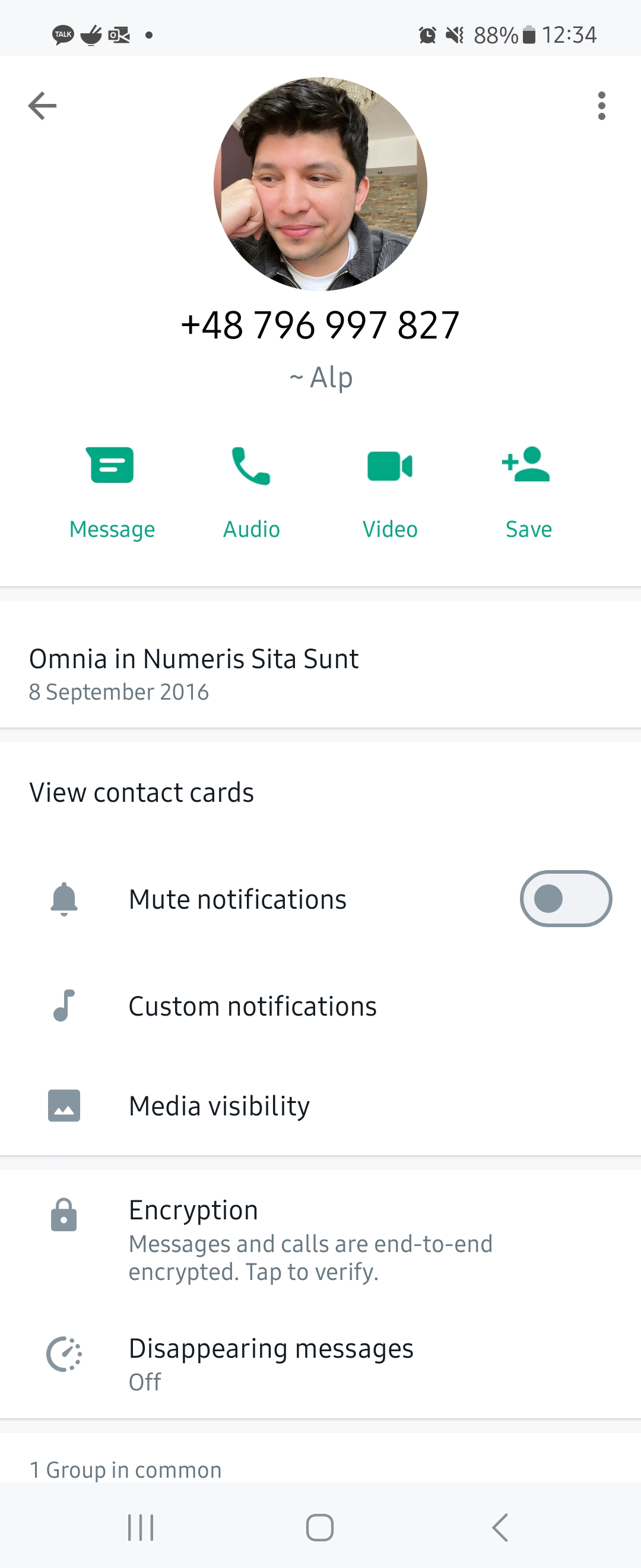Open recent apps from navigation bar

click(141, 1527)
